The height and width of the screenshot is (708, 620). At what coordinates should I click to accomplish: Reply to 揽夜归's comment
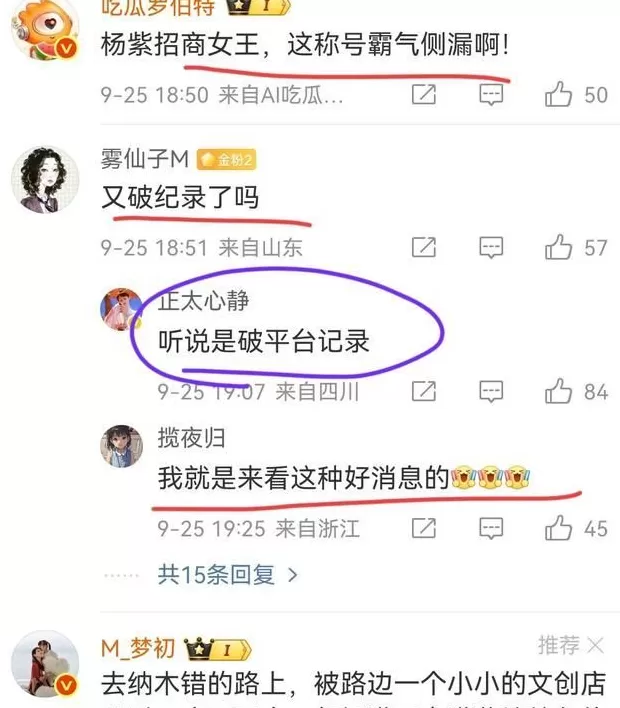point(490,528)
